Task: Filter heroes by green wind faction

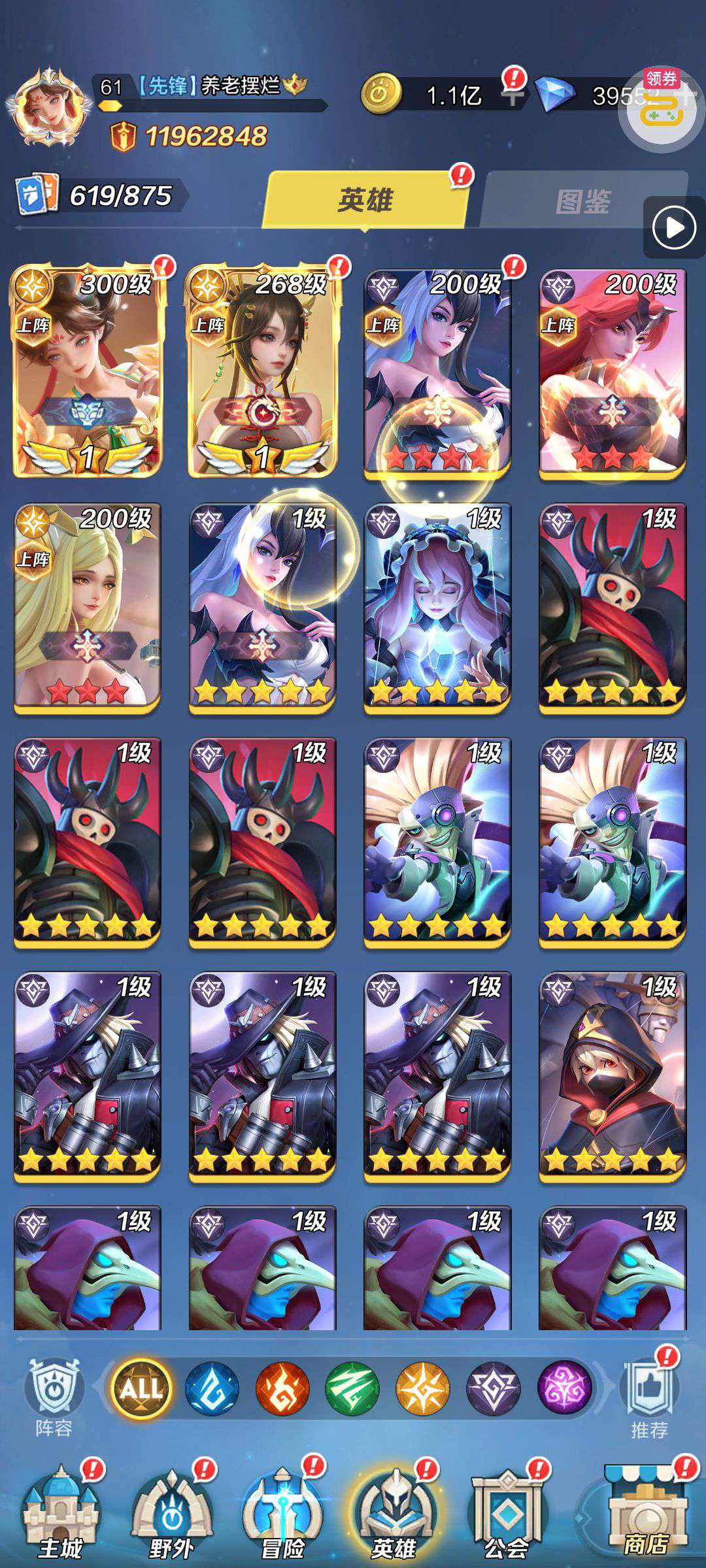Action: 352,1388
